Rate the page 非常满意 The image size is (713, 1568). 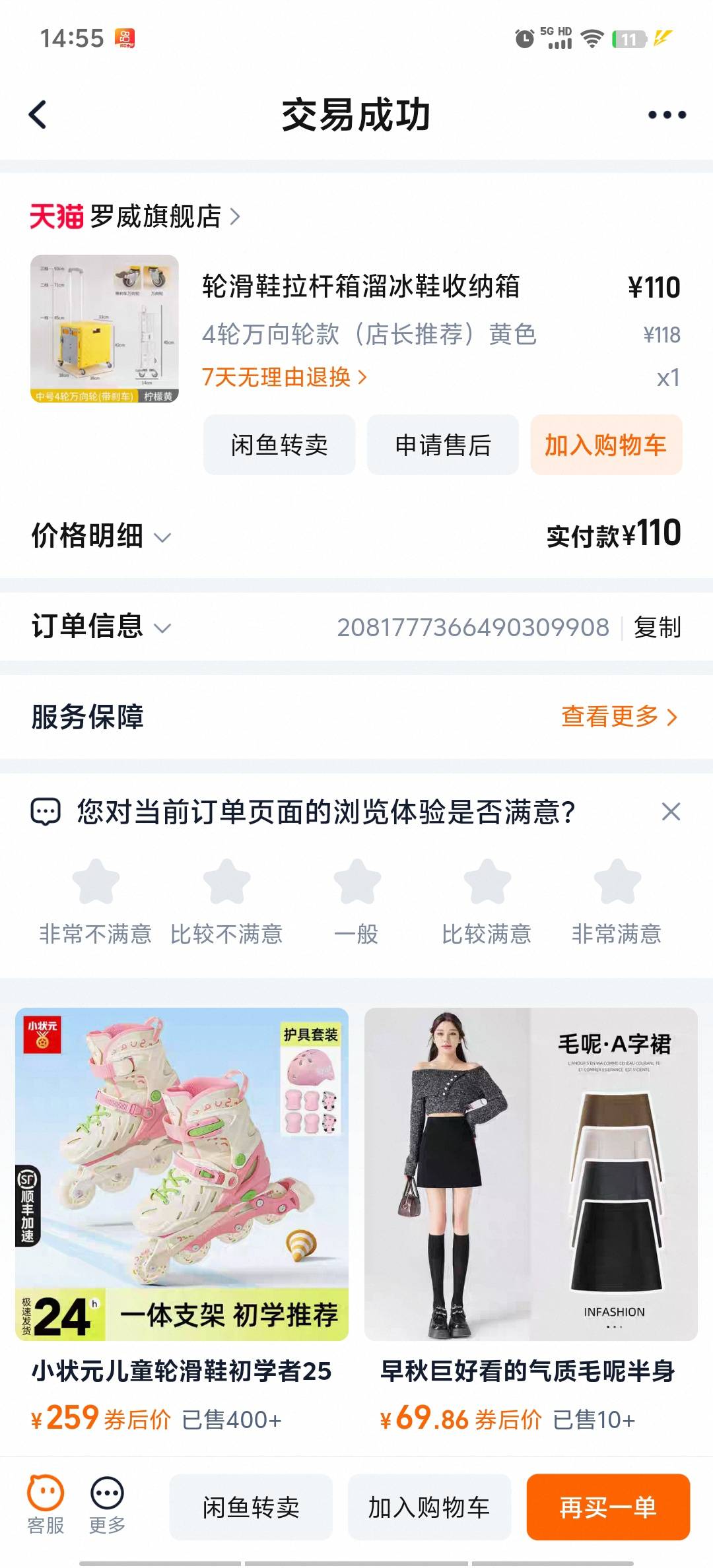click(x=617, y=882)
